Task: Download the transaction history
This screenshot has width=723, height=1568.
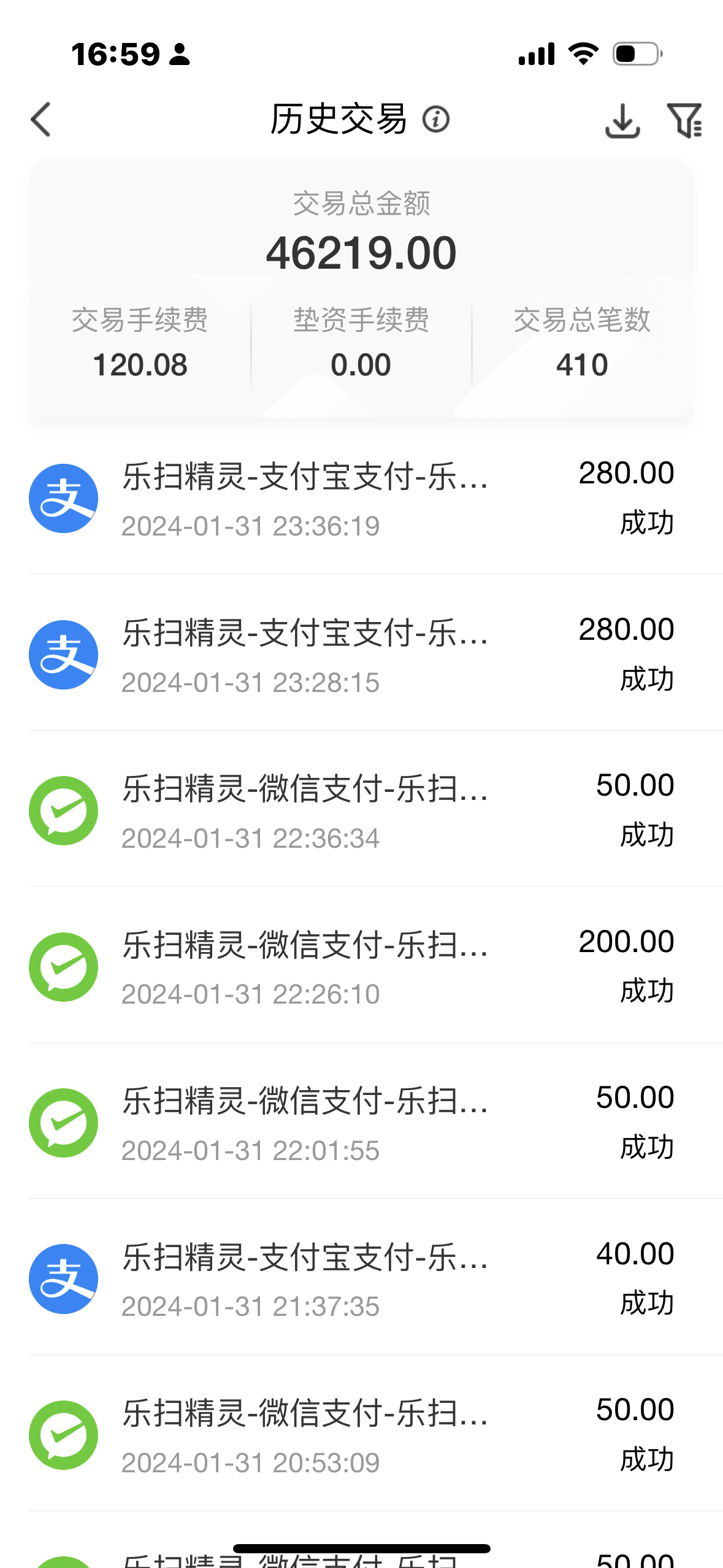Action: point(622,120)
